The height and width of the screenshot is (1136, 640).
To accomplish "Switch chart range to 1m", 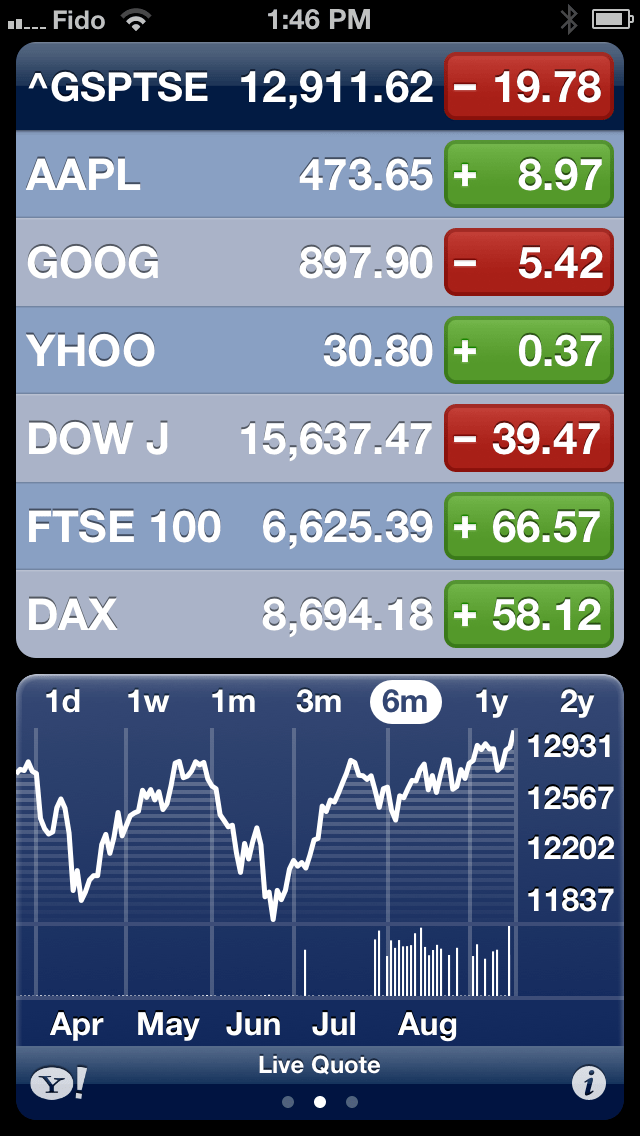I will (x=233, y=703).
